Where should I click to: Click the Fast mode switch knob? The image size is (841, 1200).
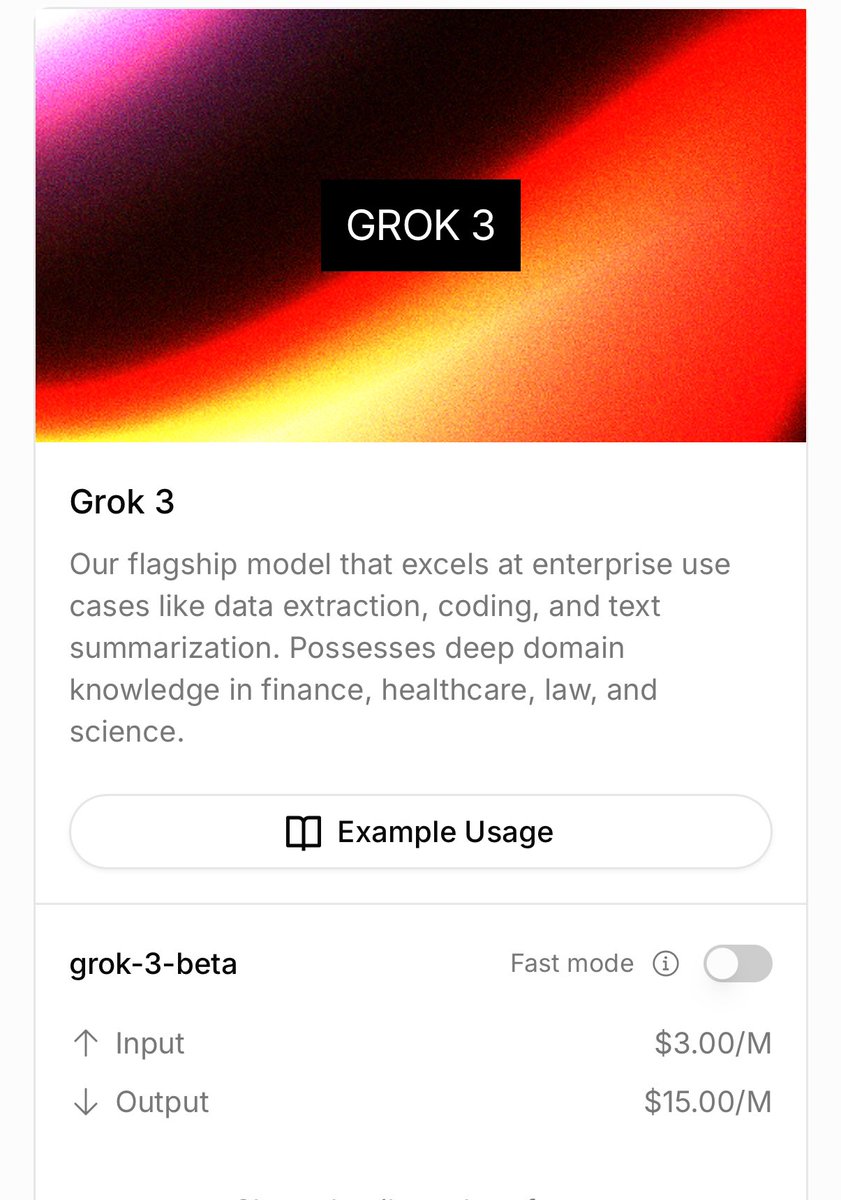(x=722, y=963)
